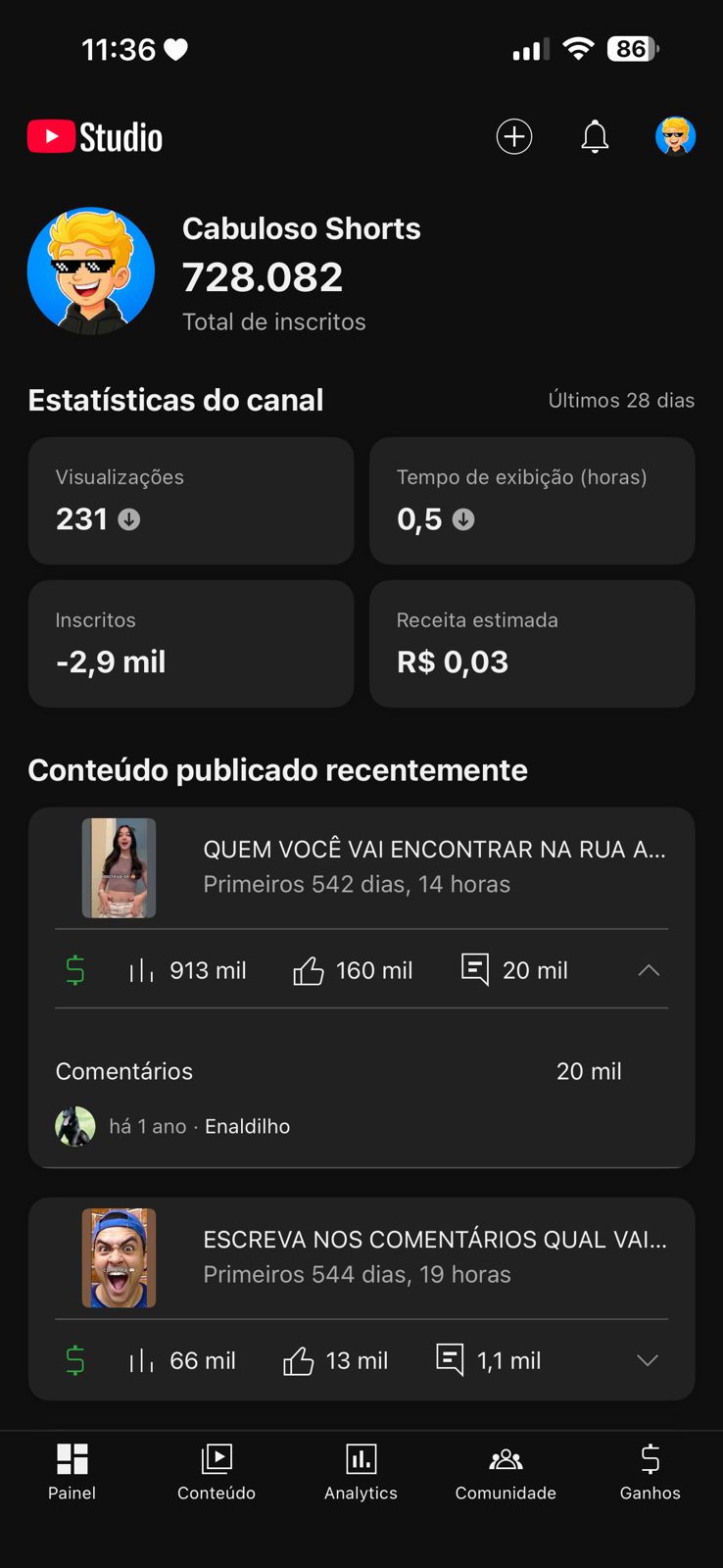Viewport: 723px width, 1568px height.
Task: Tap the create plus icon
Action: [514, 136]
